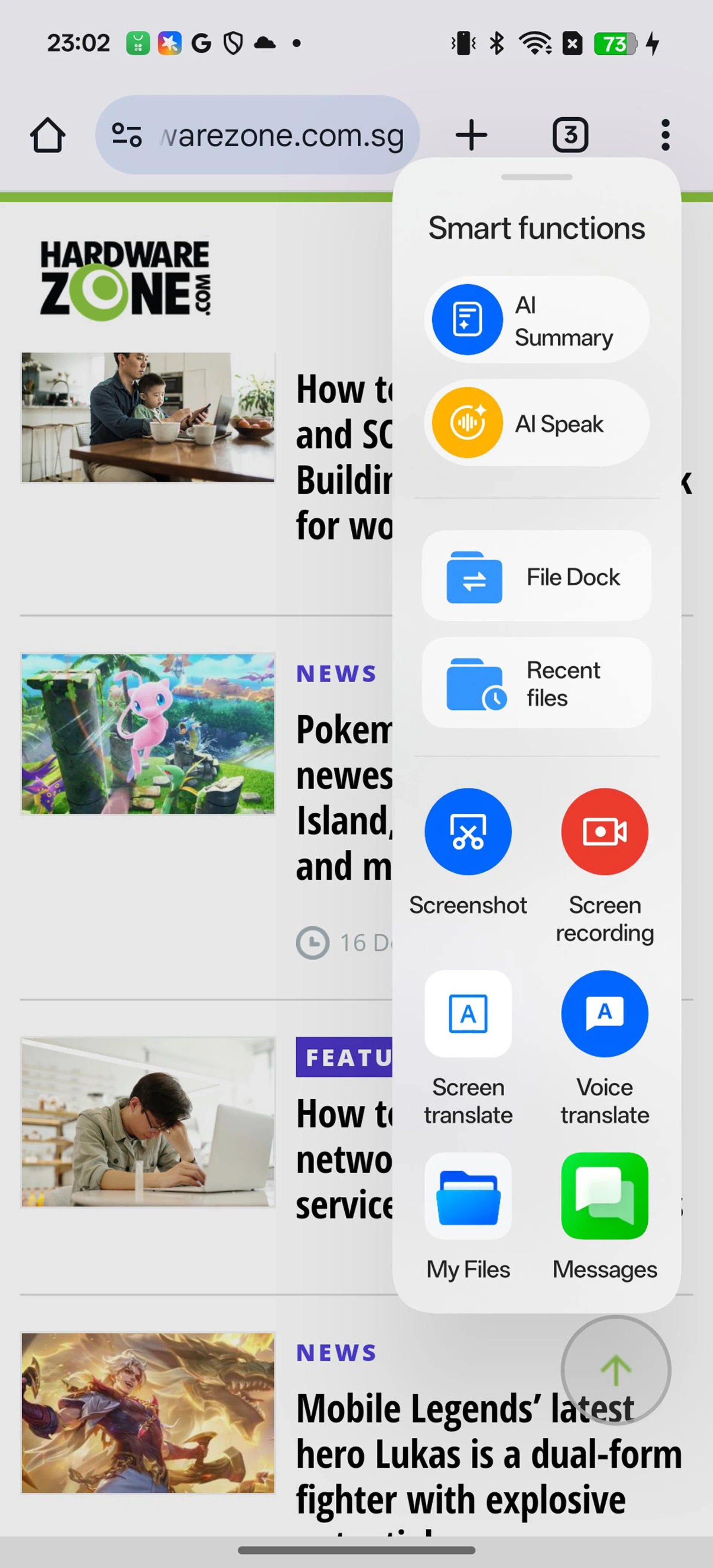Open the tab switcher showing 3 tabs
The width and height of the screenshot is (713, 1568).
click(570, 135)
